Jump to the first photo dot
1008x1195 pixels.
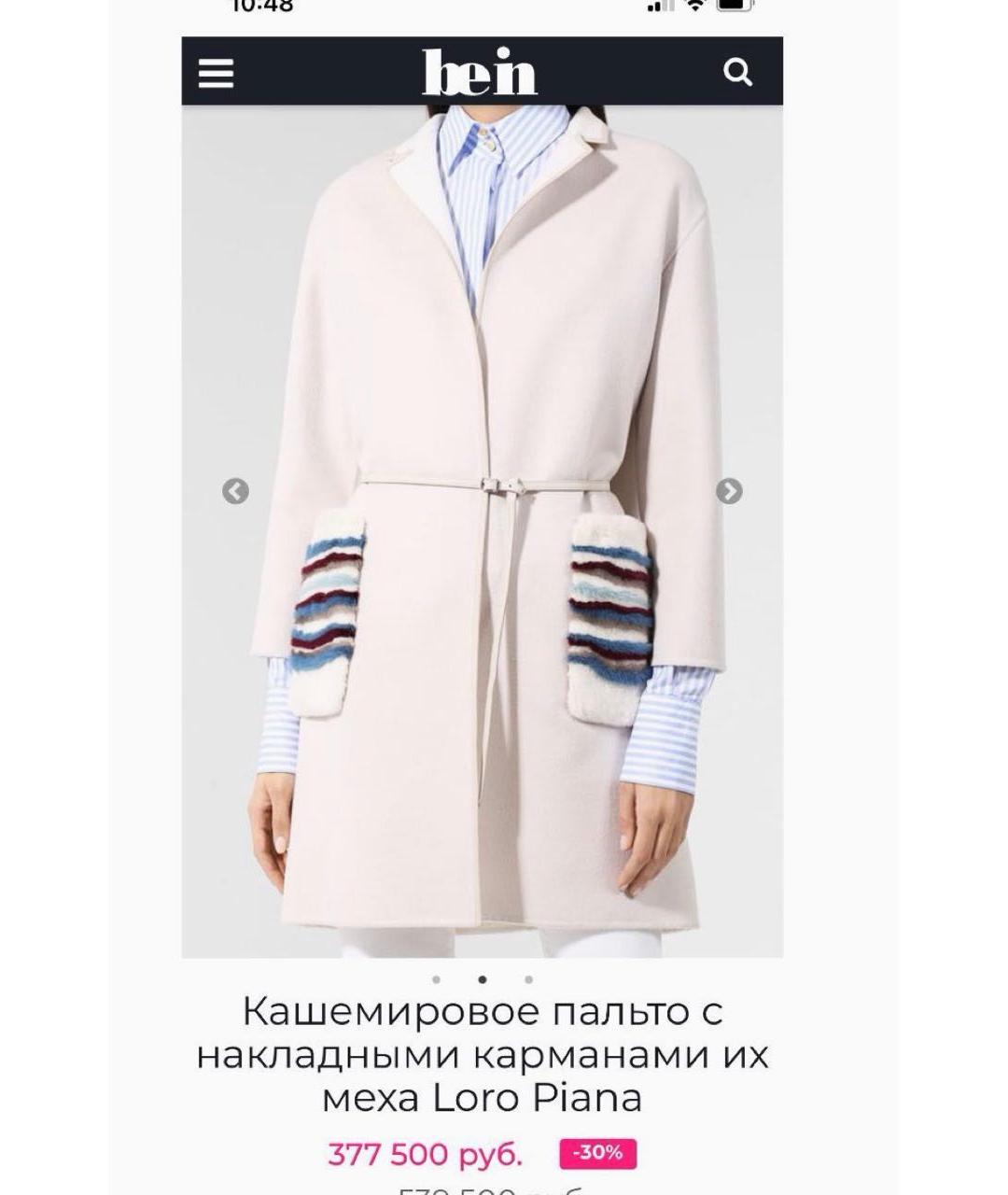coord(436,979)
